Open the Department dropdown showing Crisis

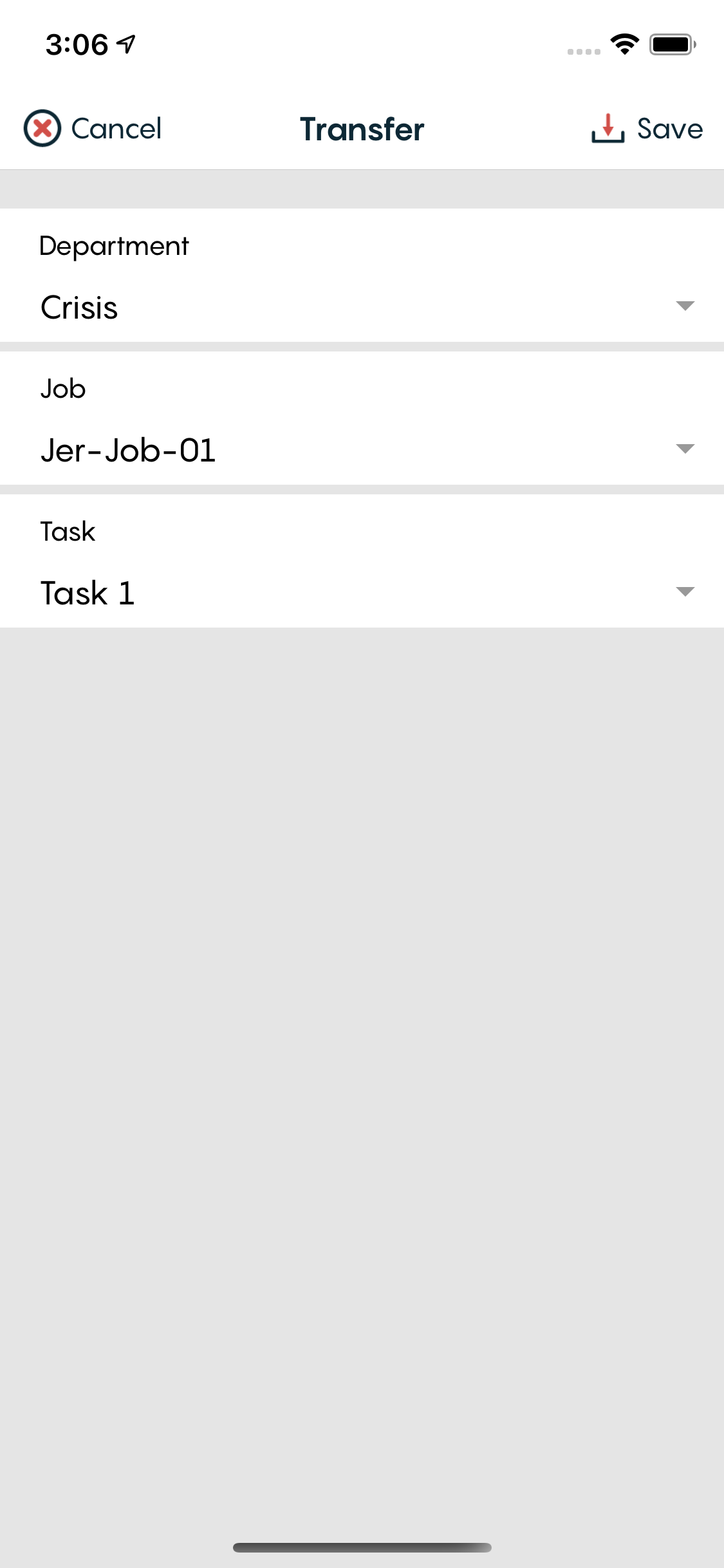[362, 307]
